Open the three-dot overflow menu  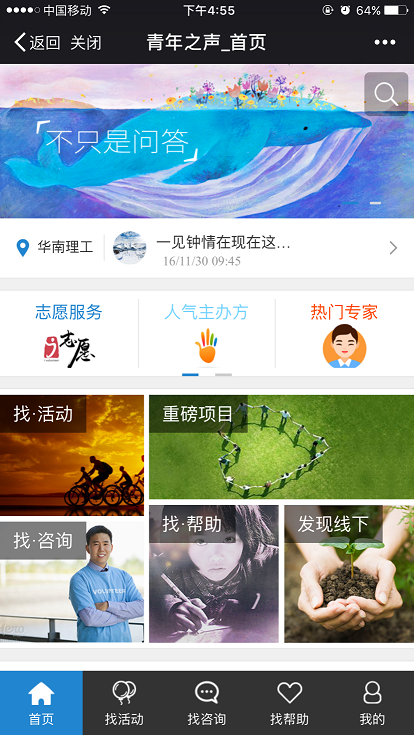(385, 43)
